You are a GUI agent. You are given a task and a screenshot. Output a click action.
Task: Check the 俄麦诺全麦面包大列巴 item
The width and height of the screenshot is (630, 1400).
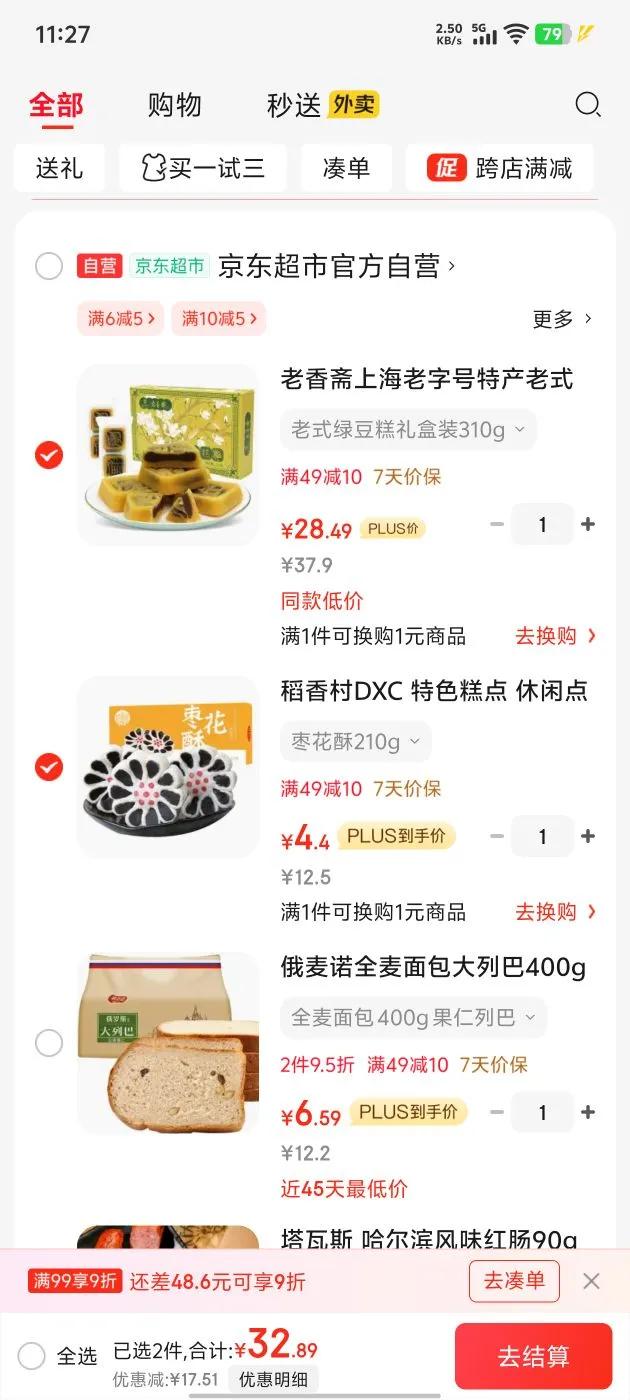(x=49, y=1043)
